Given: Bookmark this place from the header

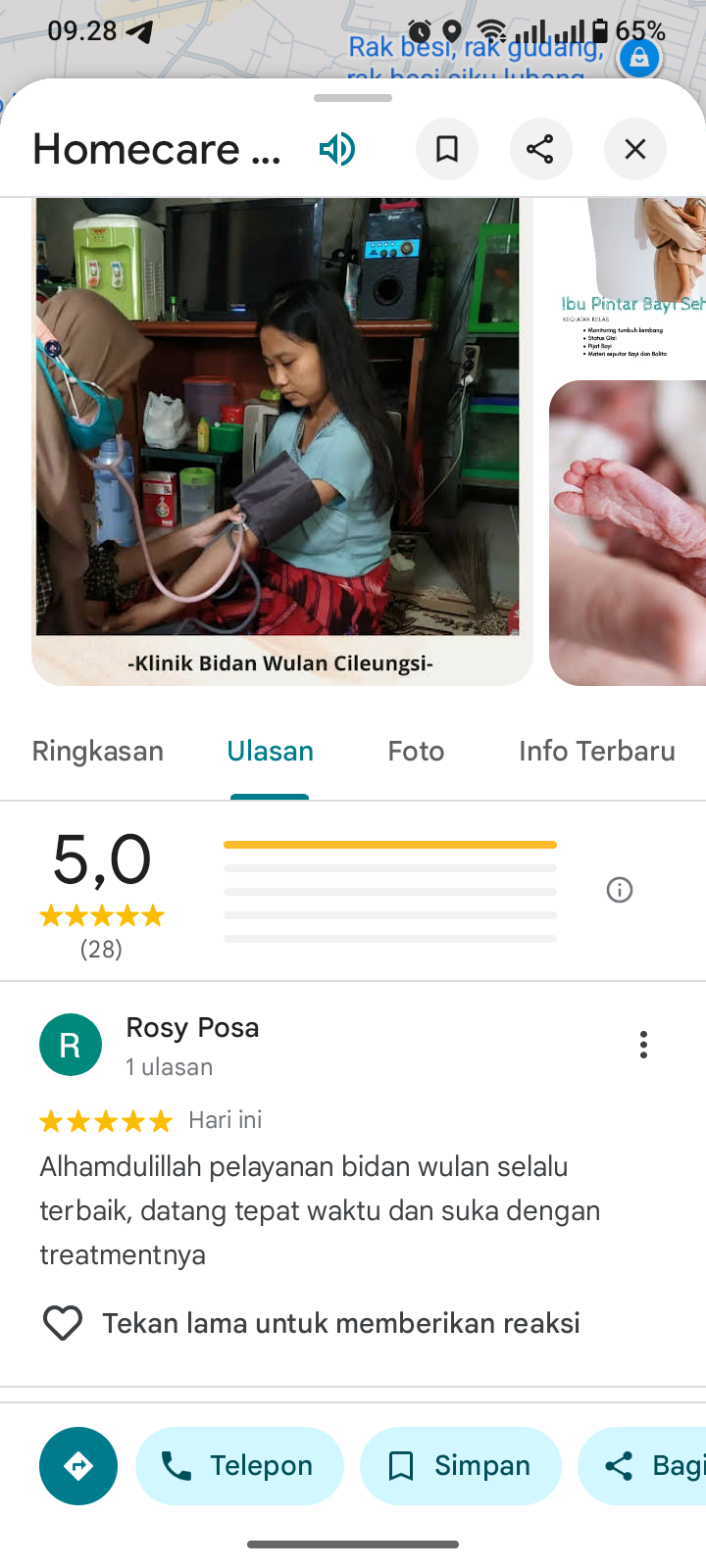Looking at the screenshot, I should pyautogui.click(x=447, y=149).
